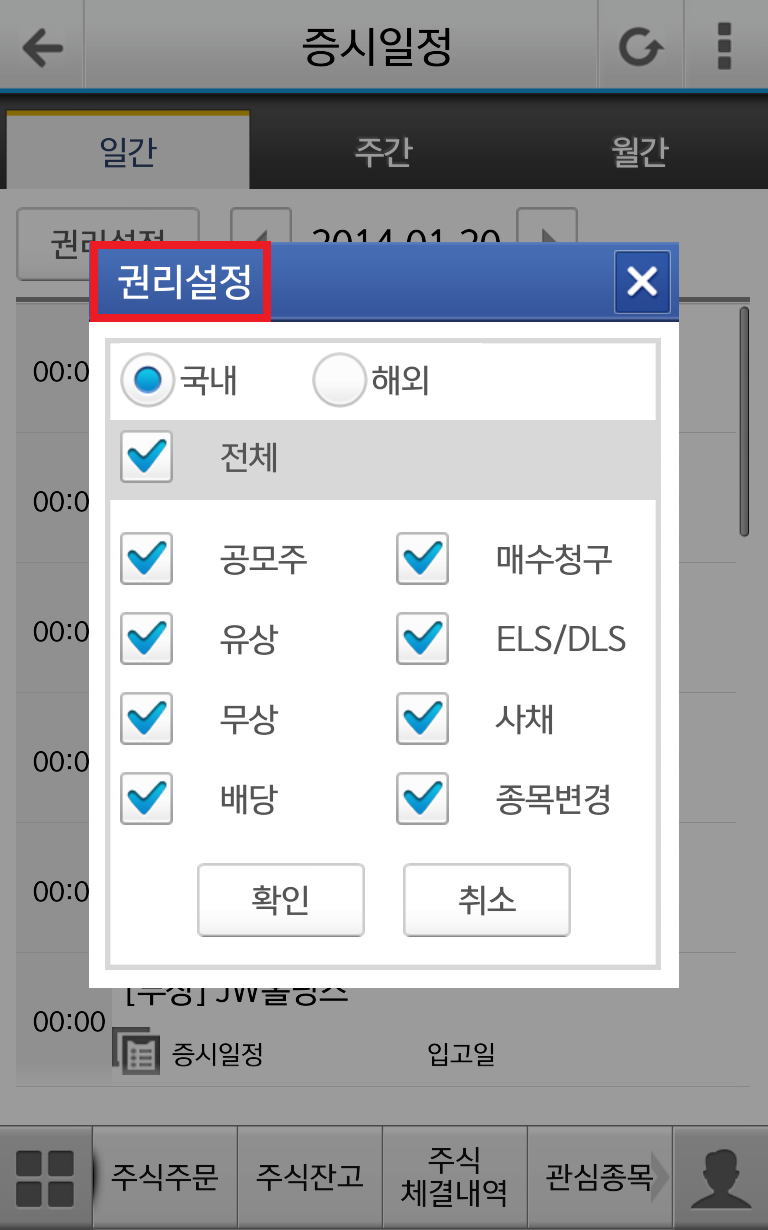The width and height of the screenshot is (768, 1230).
Task: Toggle the 유상 checkbox
Action: click(x=146, y=639)
